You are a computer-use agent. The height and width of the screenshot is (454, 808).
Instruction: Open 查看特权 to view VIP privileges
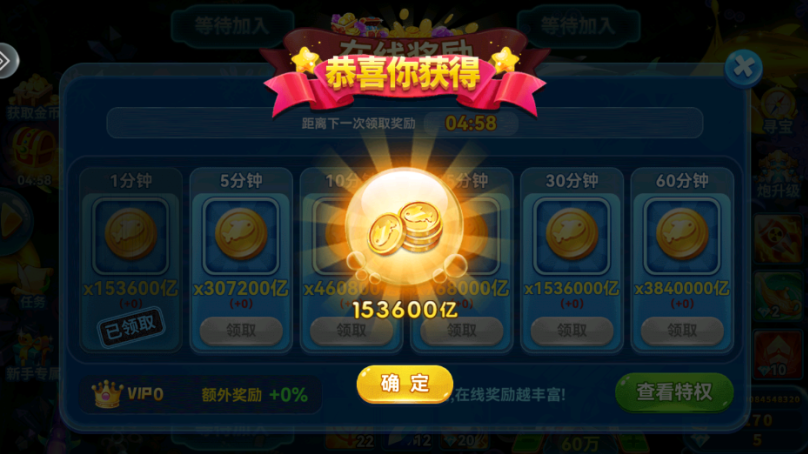point(674,392)
